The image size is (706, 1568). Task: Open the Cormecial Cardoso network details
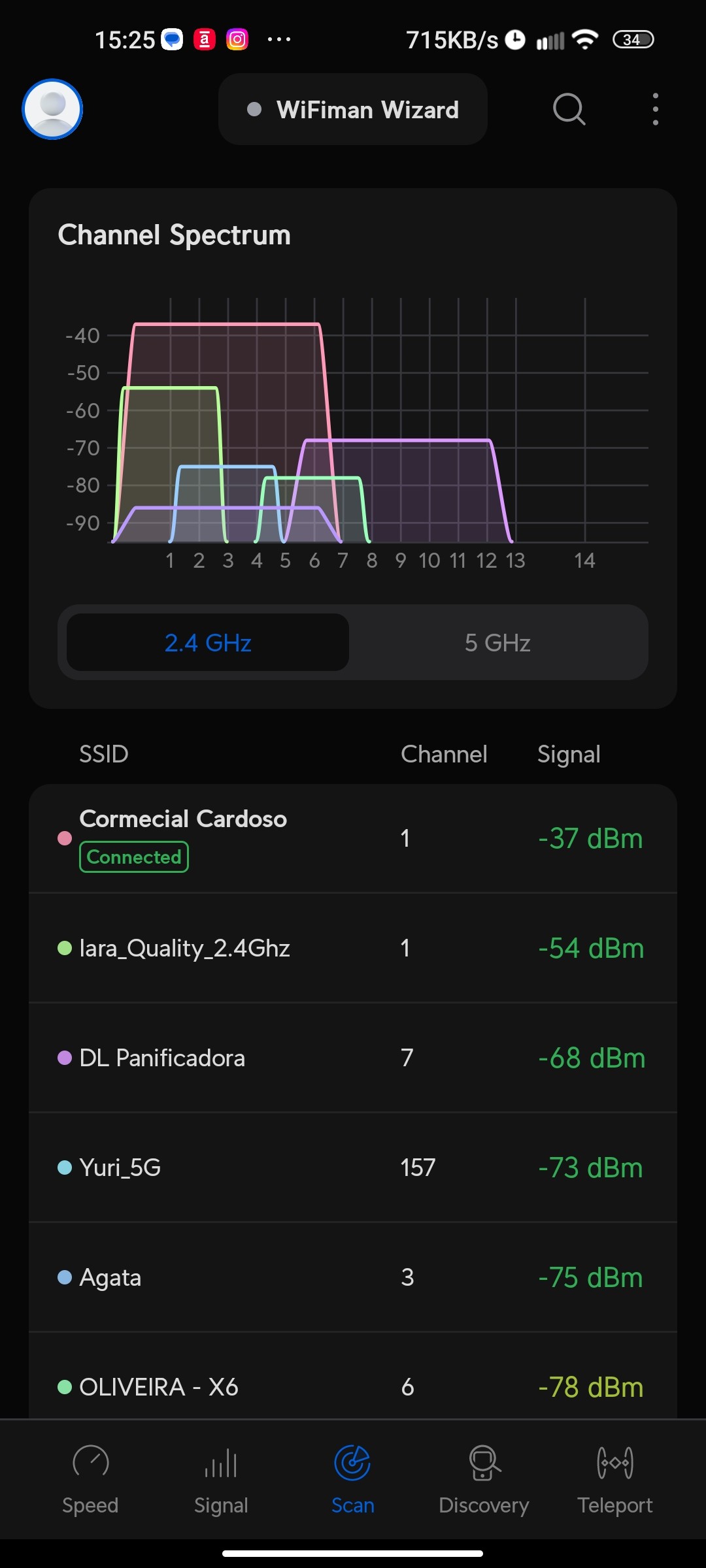tap(353, 838)
